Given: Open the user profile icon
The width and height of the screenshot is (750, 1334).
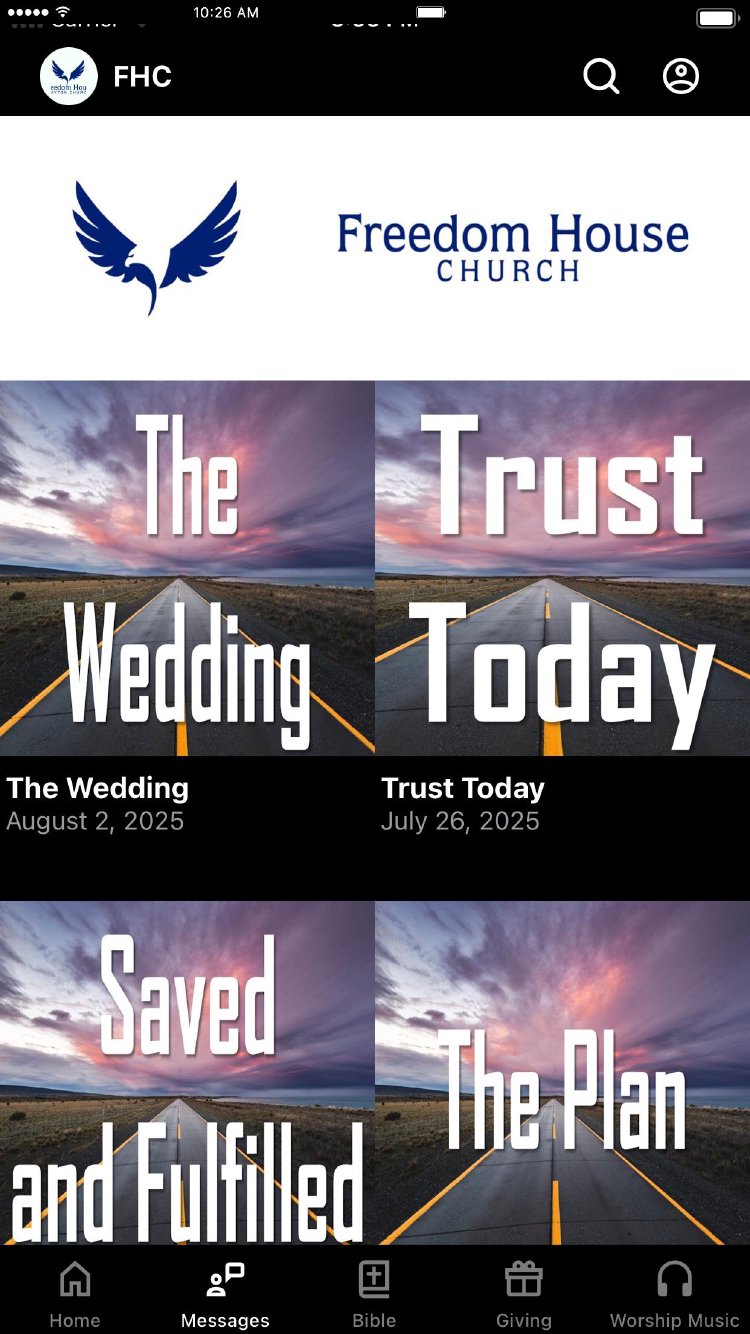Looking at the screenshot, I should [681, 76].
